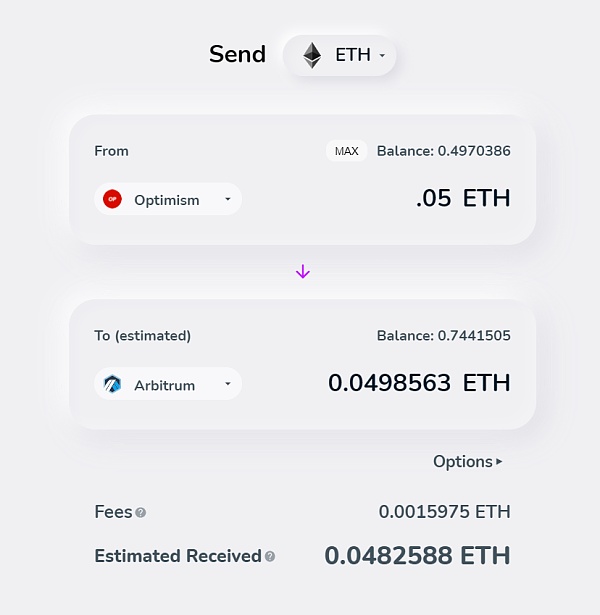600x615 pixels.
Task: Expand the Options section
Action: pos(467,461)
